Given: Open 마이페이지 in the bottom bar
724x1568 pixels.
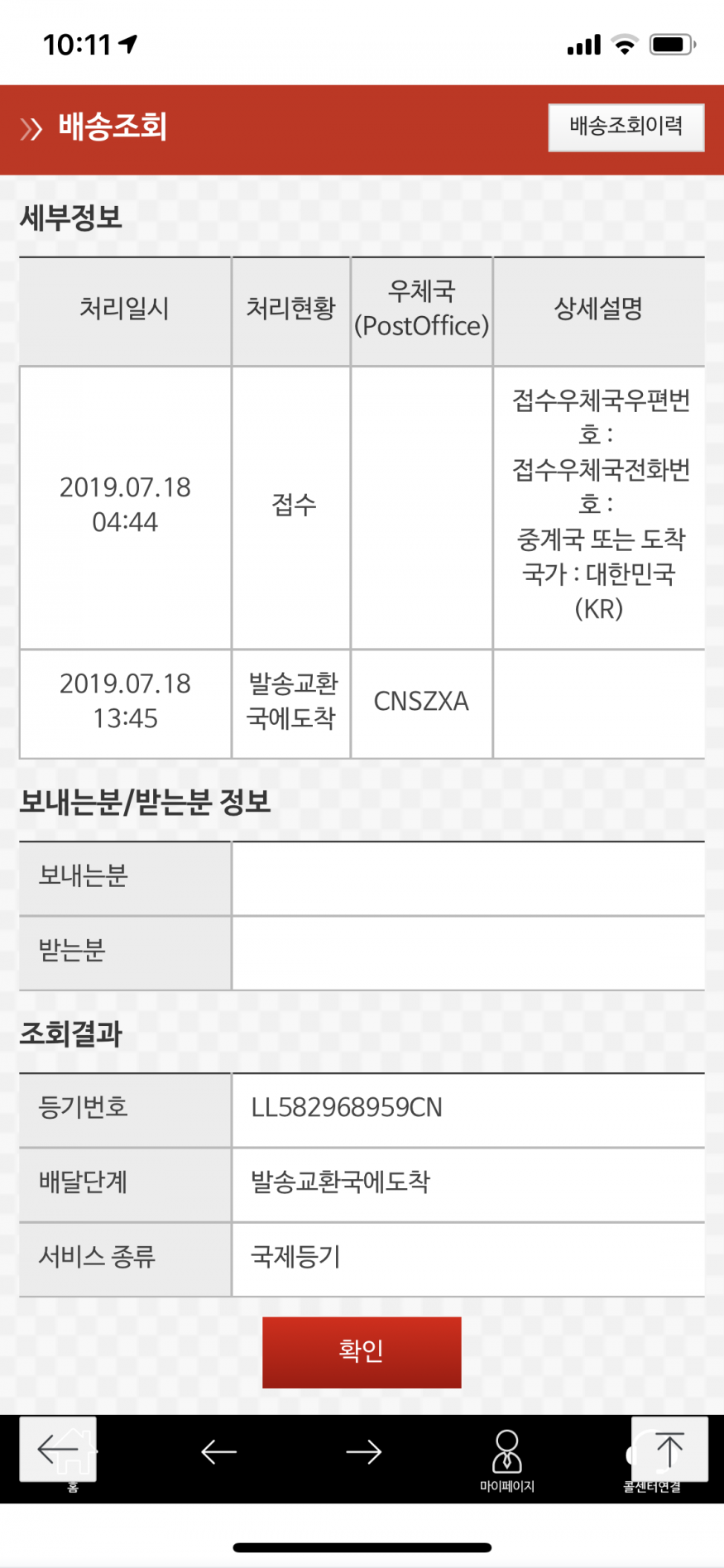Looking at the screenshot, I should coord(507,1460).
